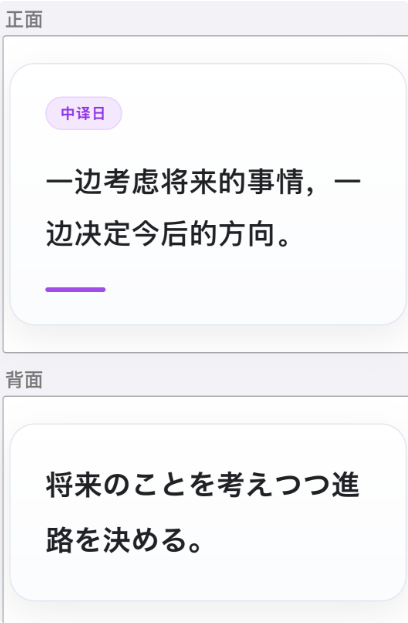Edit the 正面 field with Chinese sentence
This screenshot has height=623, width=408.
pos(205,194)
